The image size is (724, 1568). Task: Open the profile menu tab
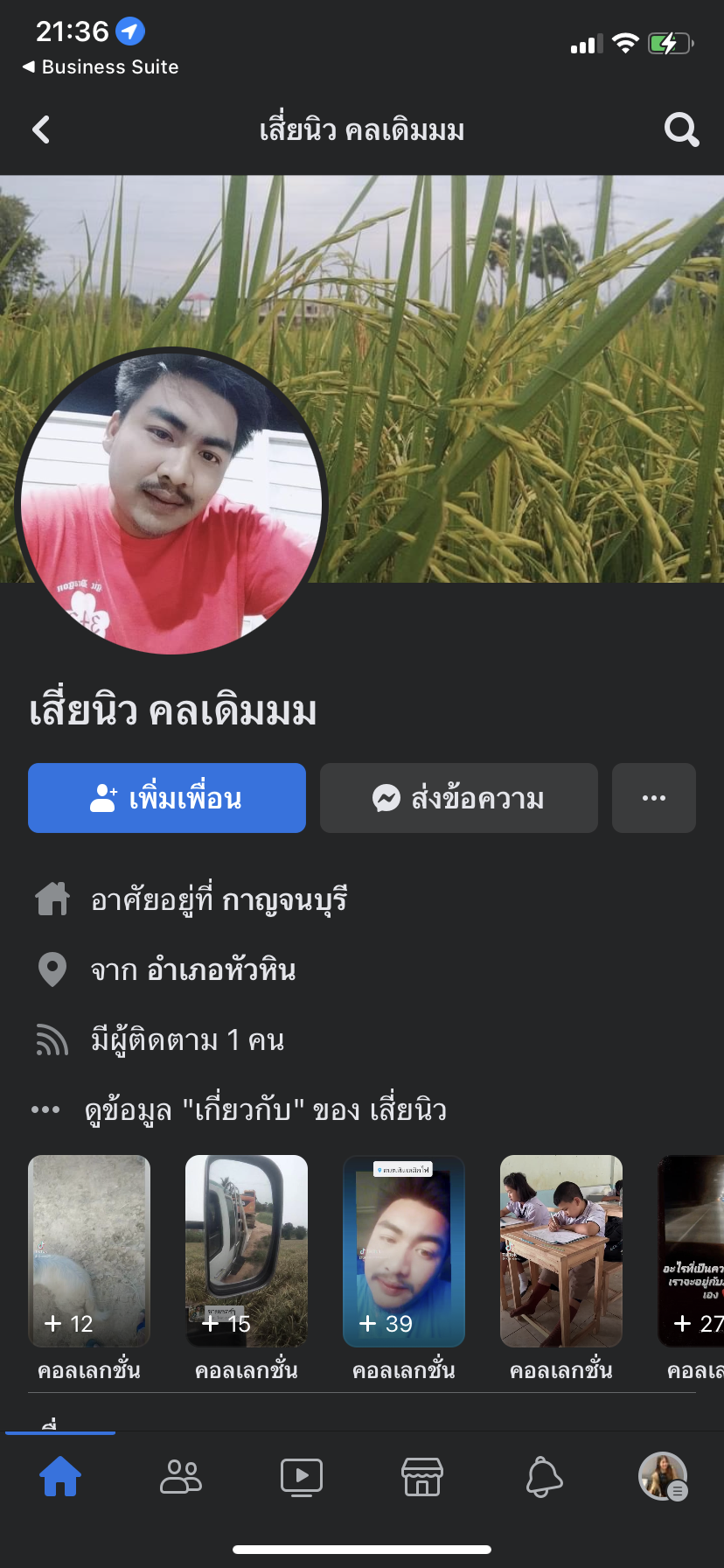point(663,1477)
